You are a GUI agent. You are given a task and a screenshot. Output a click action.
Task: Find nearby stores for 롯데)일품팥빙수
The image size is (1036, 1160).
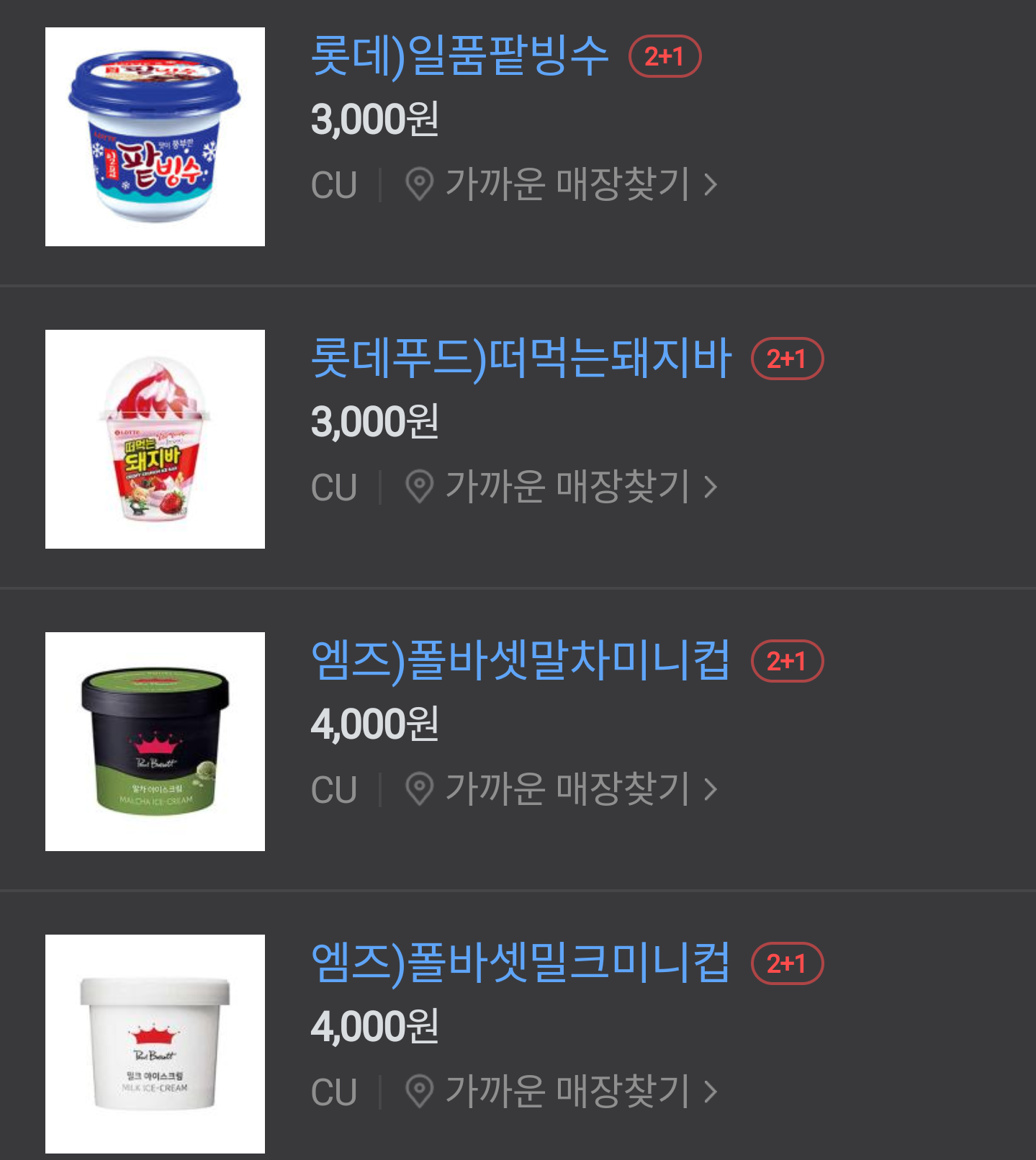562,184
